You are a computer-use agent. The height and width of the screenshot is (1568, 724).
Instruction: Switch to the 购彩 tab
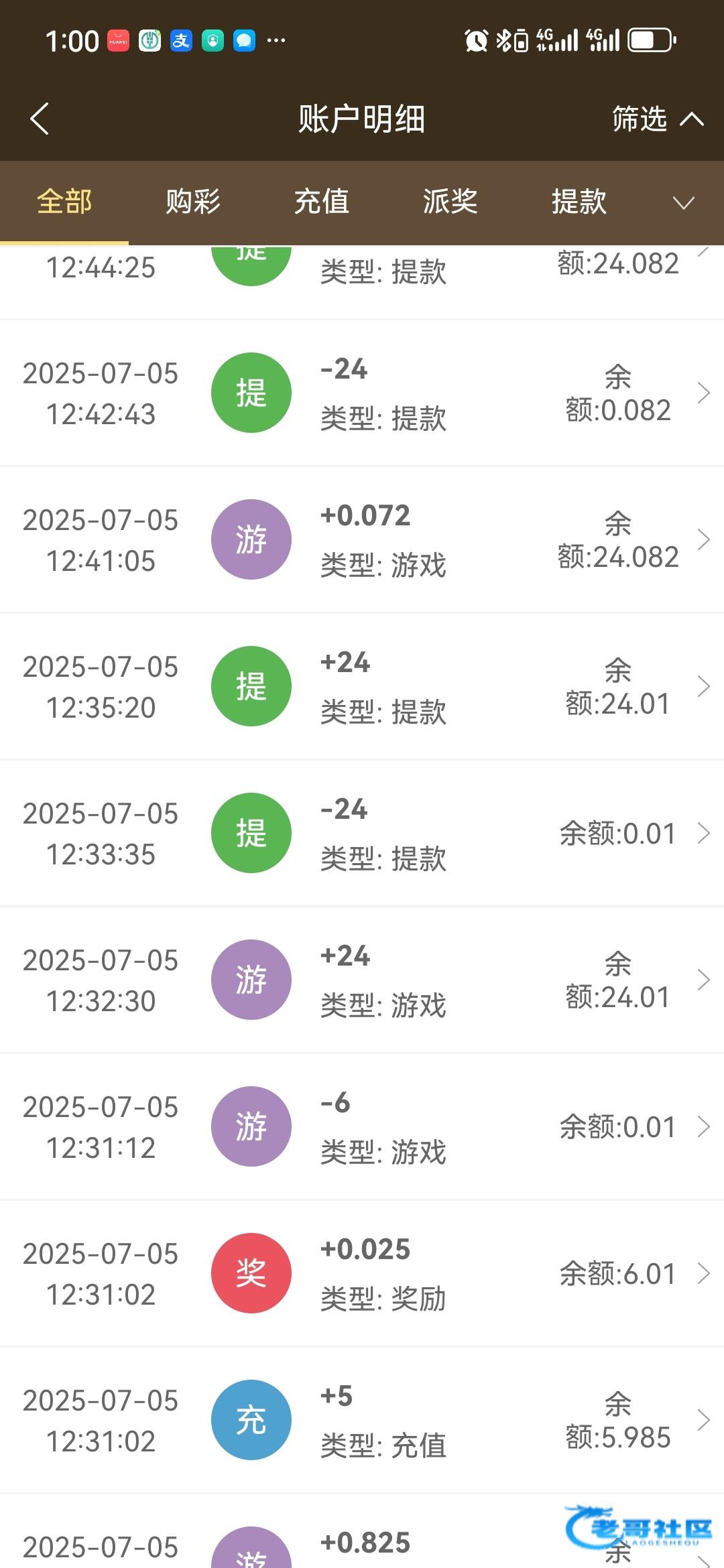193,202
